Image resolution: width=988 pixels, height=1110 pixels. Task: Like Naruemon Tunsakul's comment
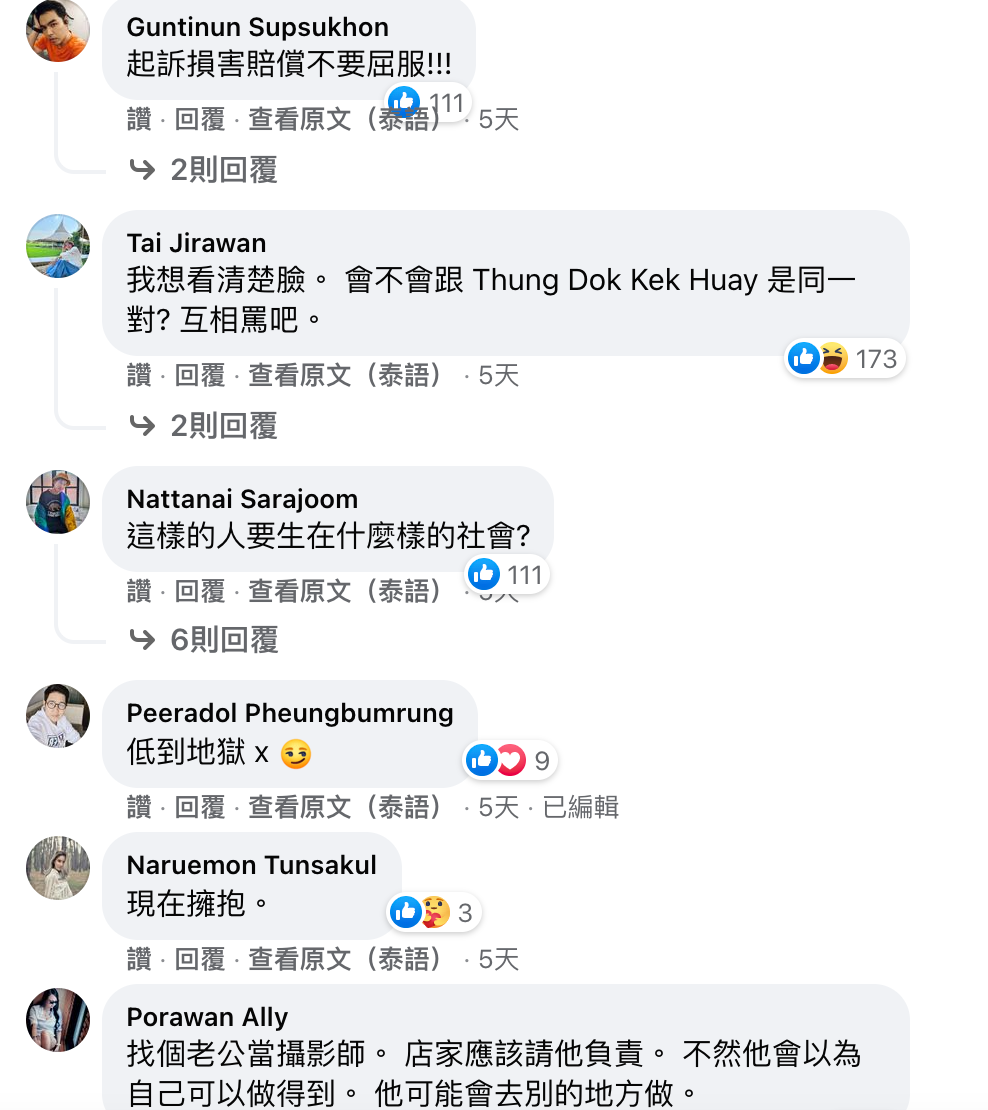[139, 960]
